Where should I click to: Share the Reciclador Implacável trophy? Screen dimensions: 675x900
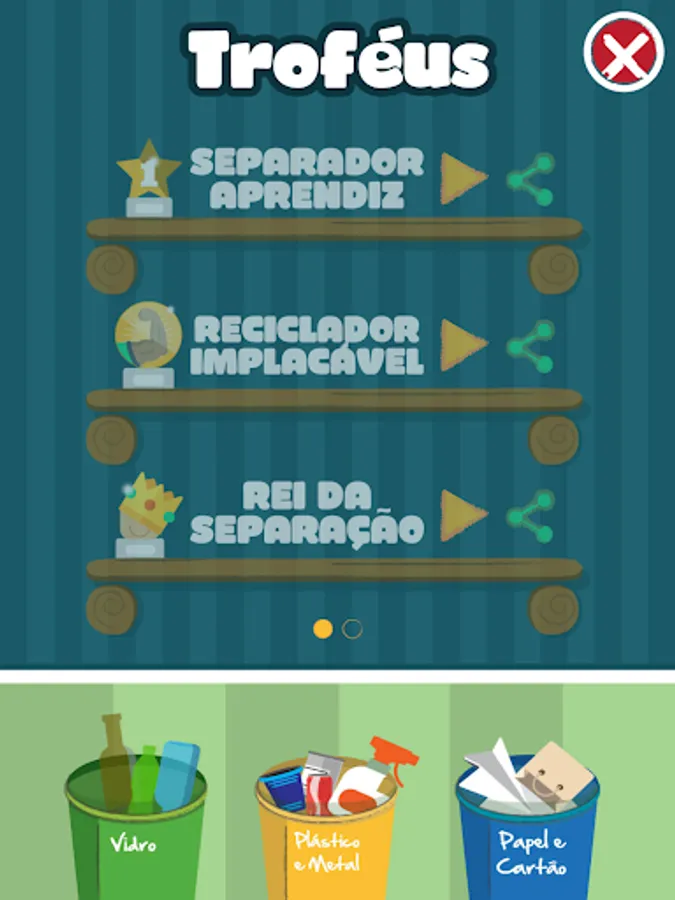pos(531,347)
